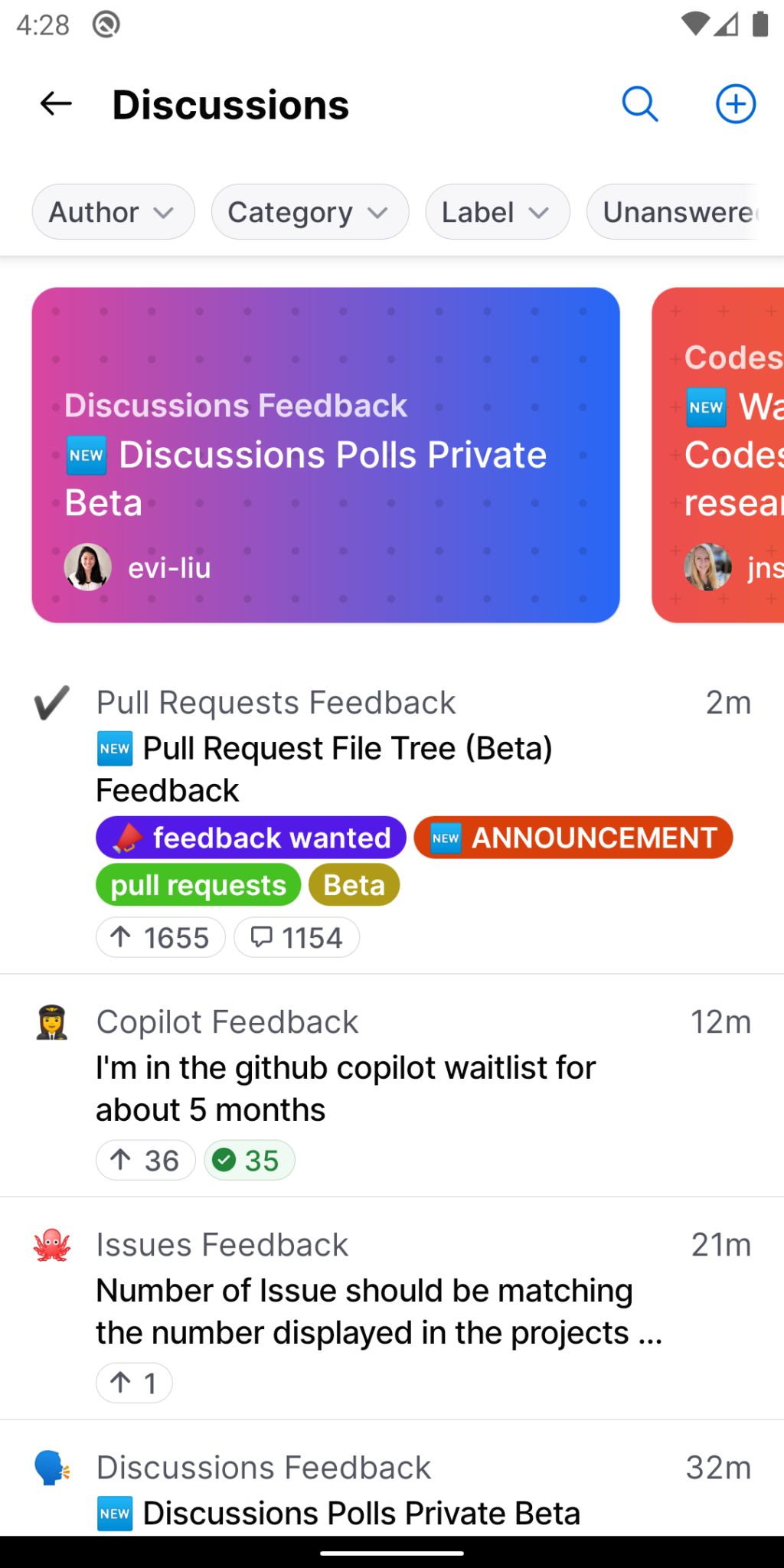Open the Discussions Polls Private Beta announcement card

325,453
